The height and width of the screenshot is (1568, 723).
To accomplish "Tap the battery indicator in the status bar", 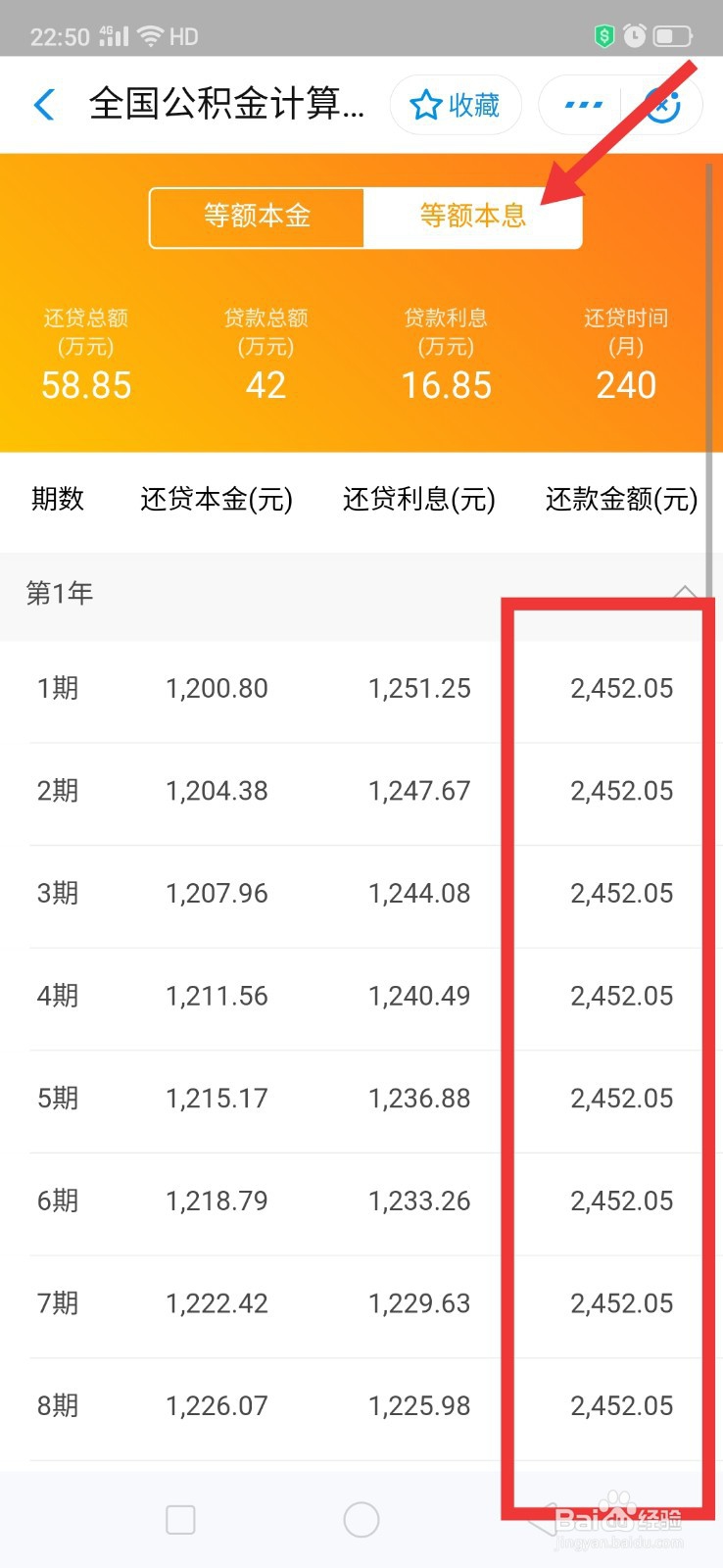I will [x=670, y=32].
